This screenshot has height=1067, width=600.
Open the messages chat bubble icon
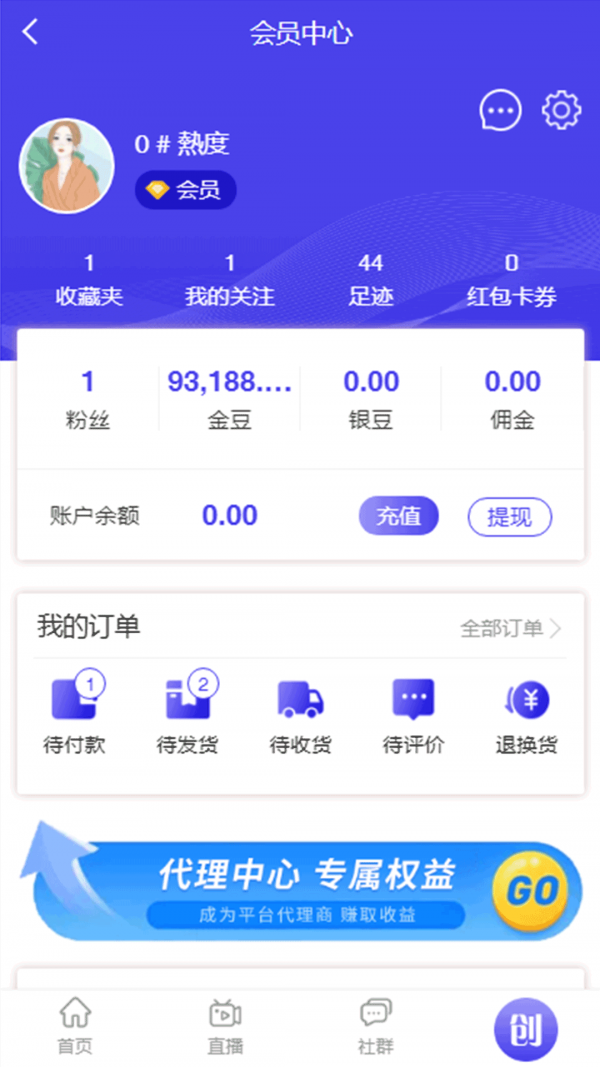[500, 110]
